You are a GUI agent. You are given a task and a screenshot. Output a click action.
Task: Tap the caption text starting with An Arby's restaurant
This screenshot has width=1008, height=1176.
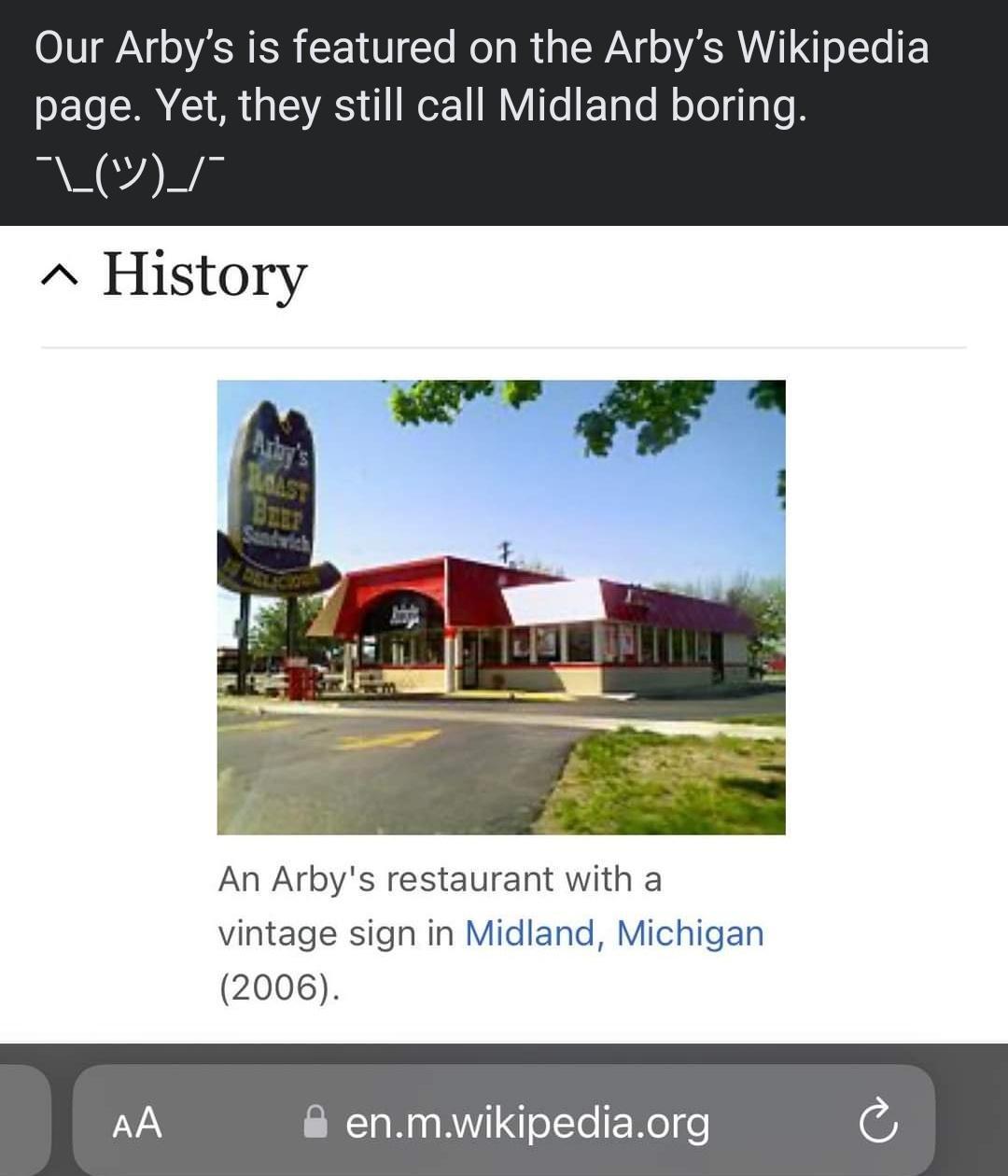tap(439, 878)
